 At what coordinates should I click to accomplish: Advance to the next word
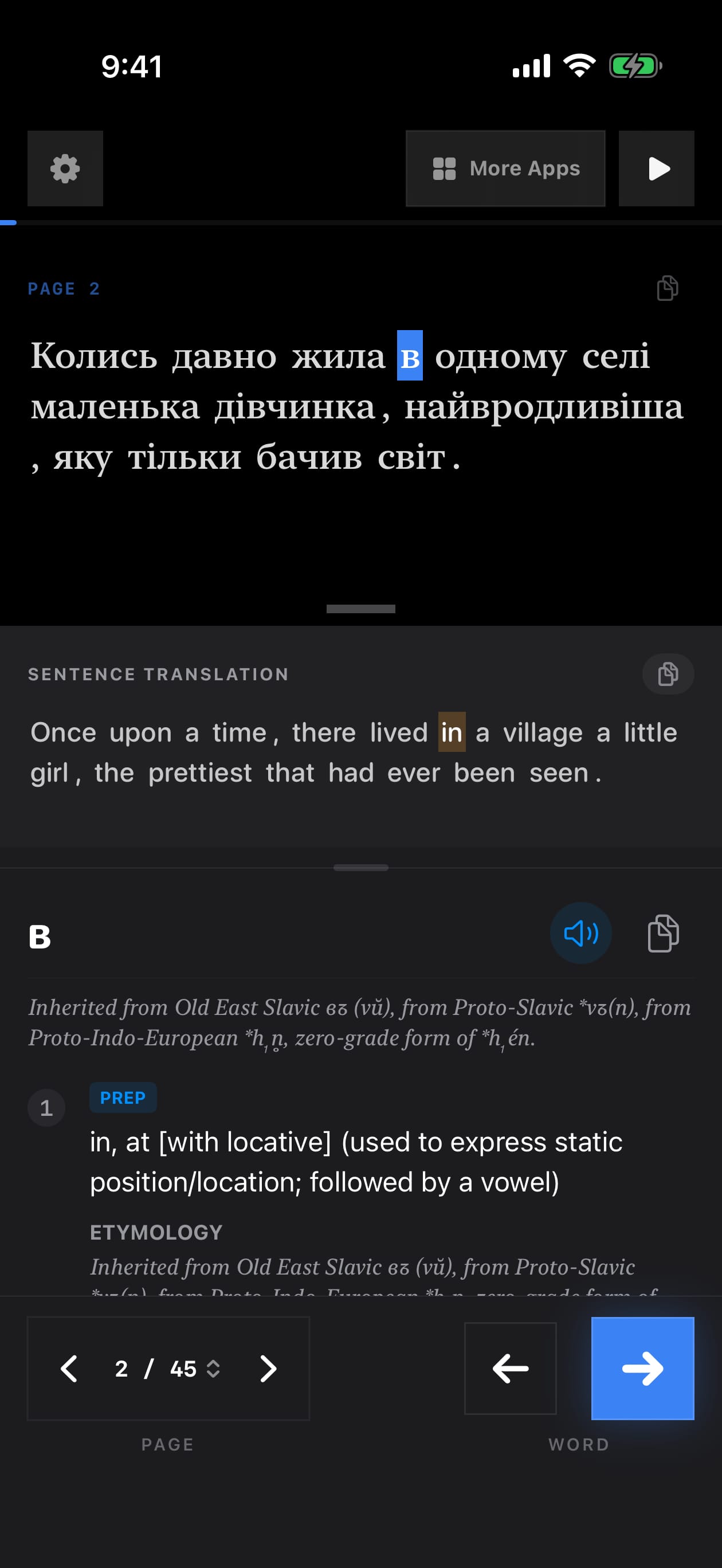coord(642,1369)
